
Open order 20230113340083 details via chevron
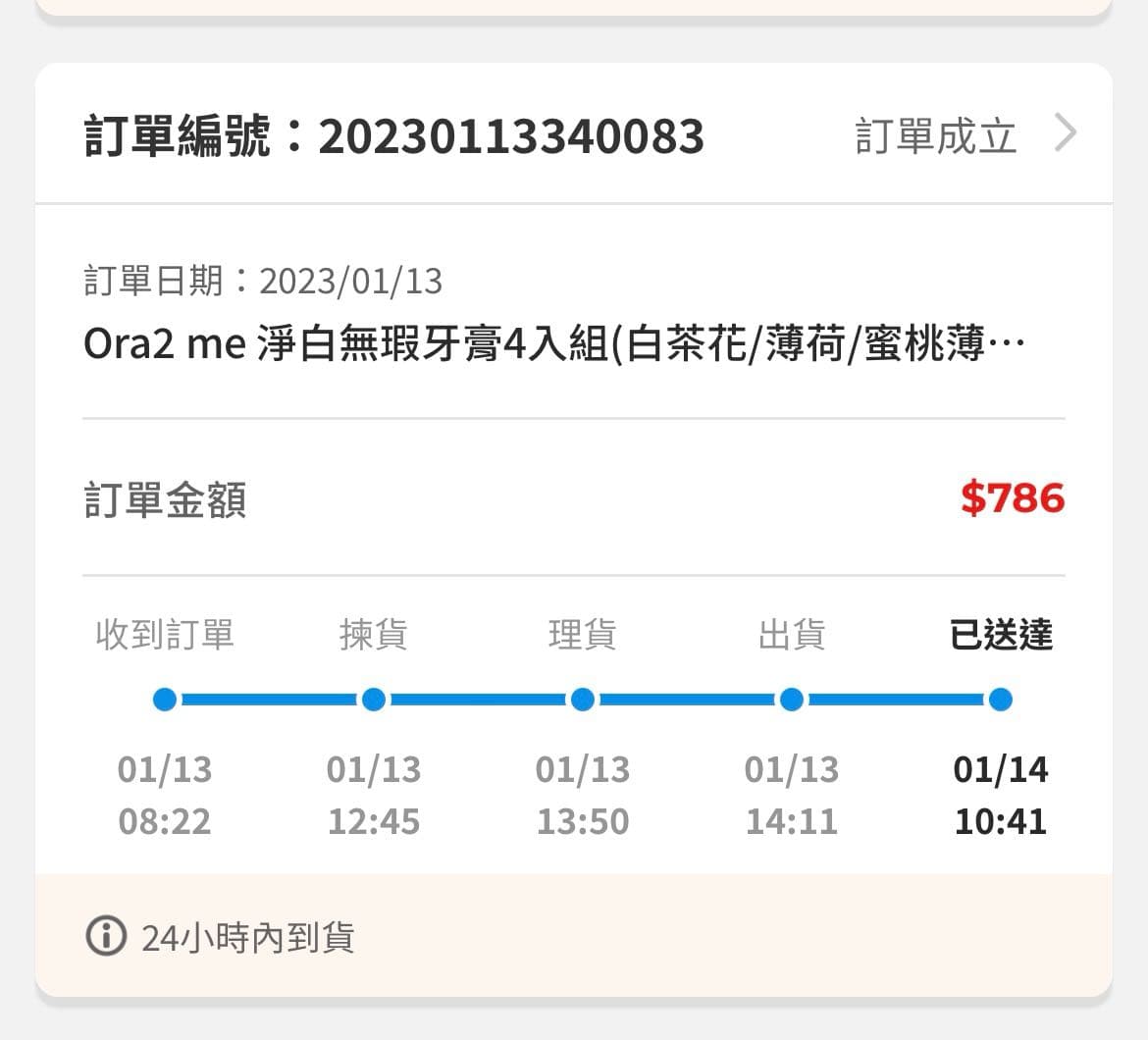[x=1066, y=133]
